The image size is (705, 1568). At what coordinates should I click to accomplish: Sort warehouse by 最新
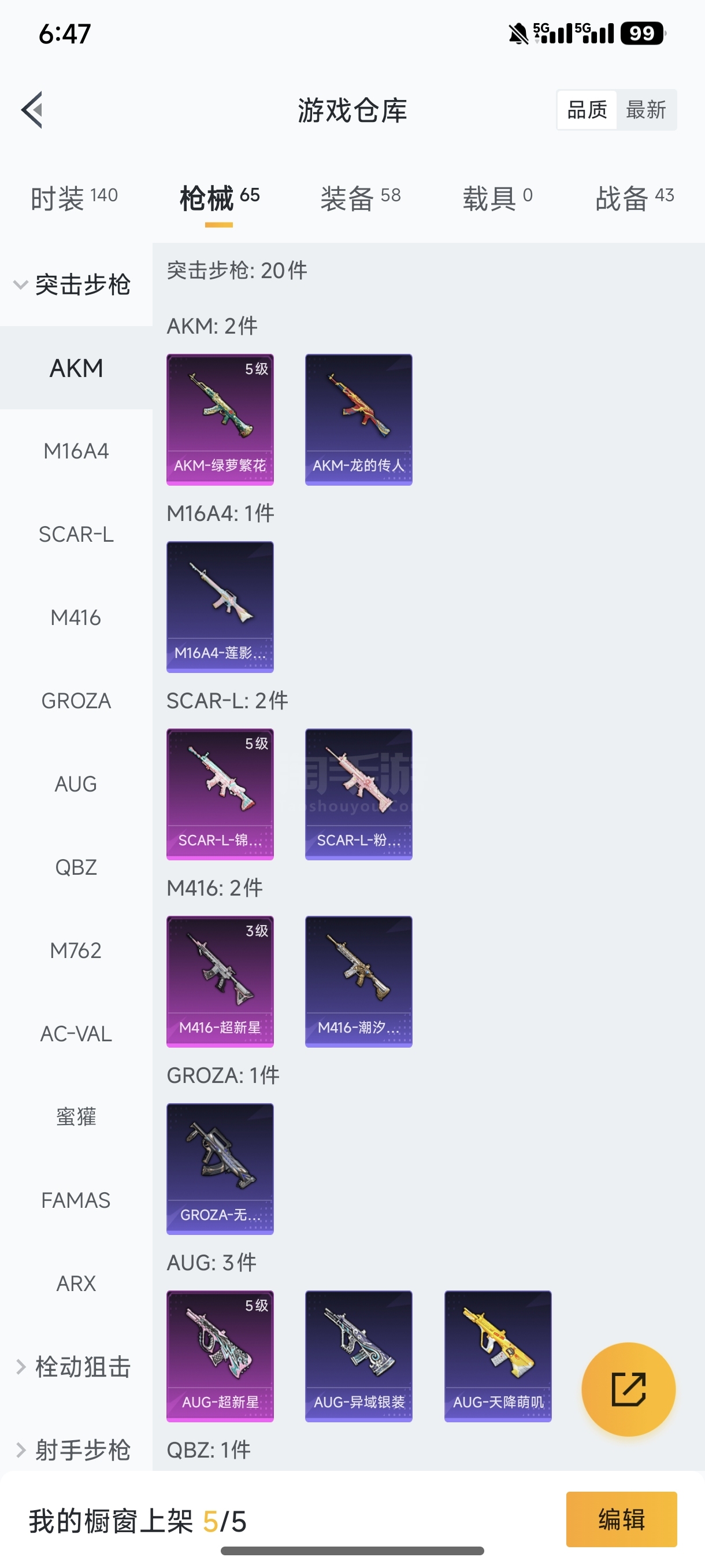point(645,110)
